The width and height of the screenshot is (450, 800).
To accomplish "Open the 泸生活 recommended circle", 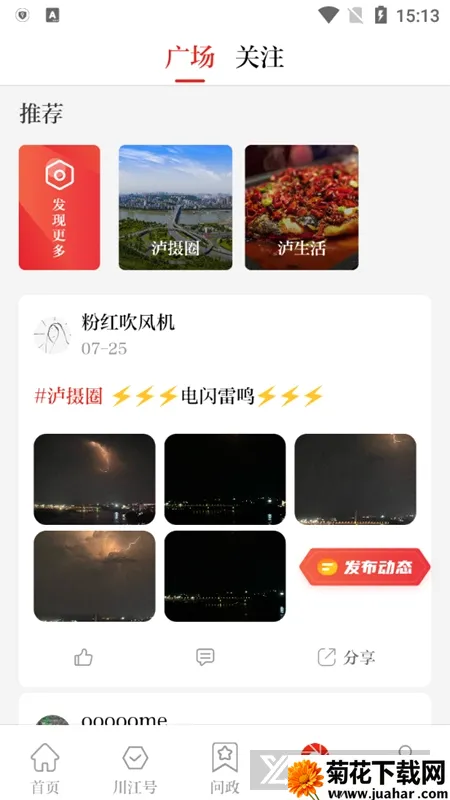I will (x=302, y=207).
